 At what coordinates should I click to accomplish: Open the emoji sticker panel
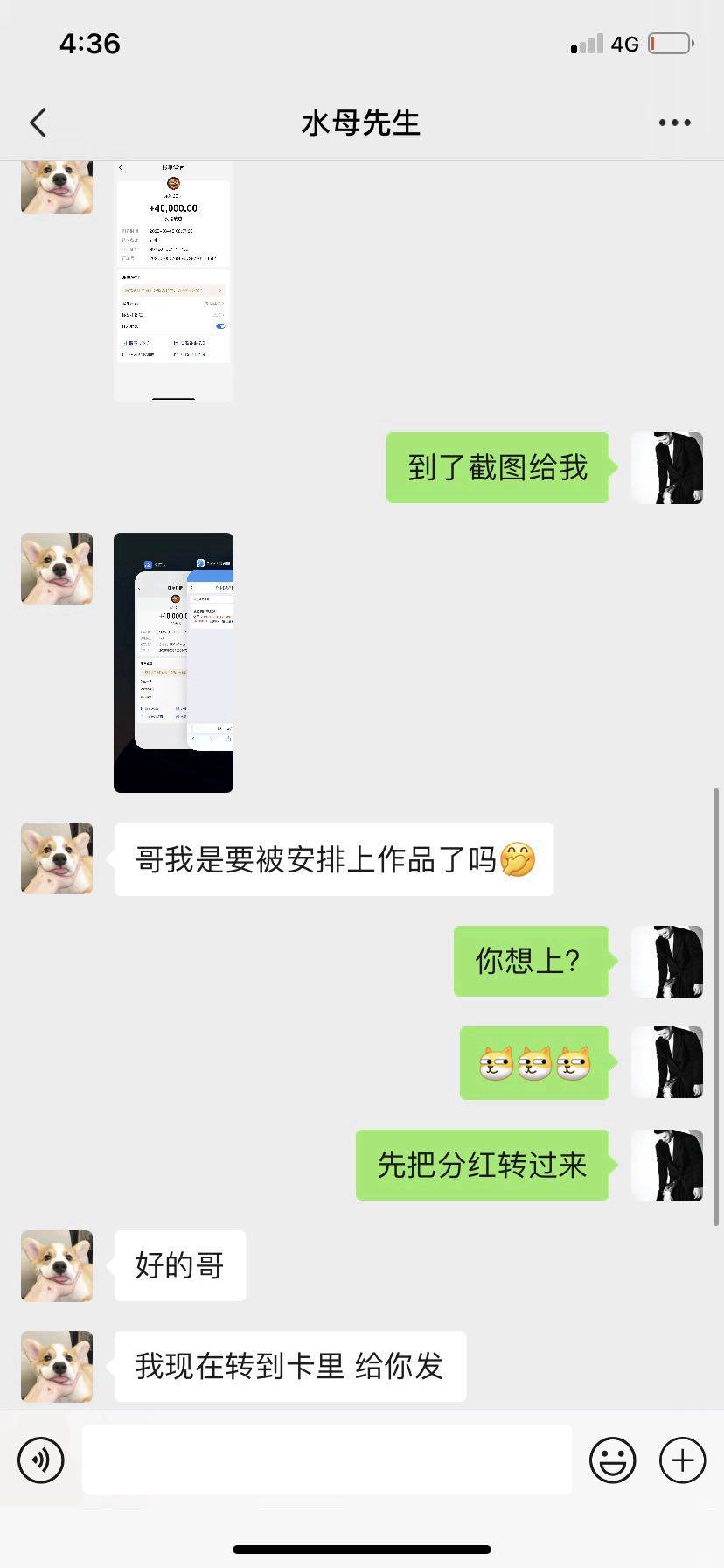612,1459
